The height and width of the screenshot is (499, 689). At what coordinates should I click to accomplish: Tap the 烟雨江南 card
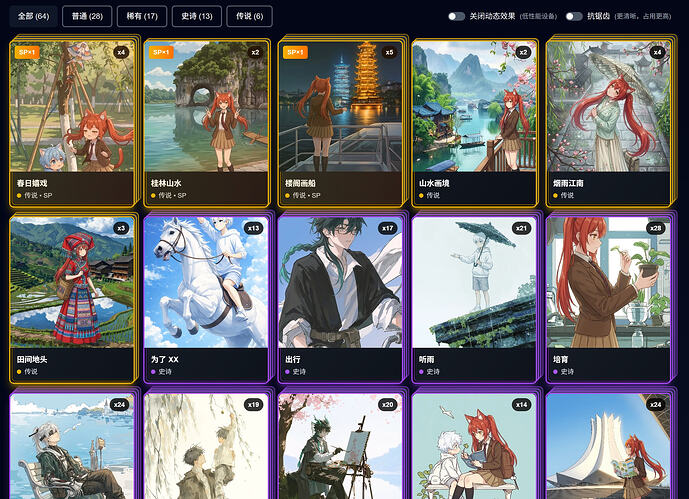[x=609, y=123]
